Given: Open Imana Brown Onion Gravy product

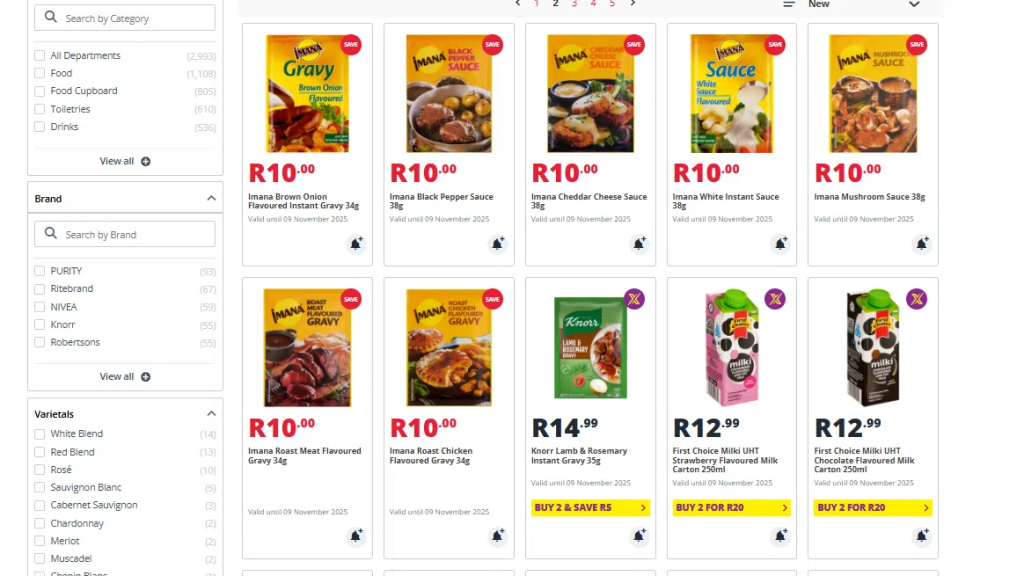Looking at the screenshot, I should pyautogui.click(x=306, y=201).
